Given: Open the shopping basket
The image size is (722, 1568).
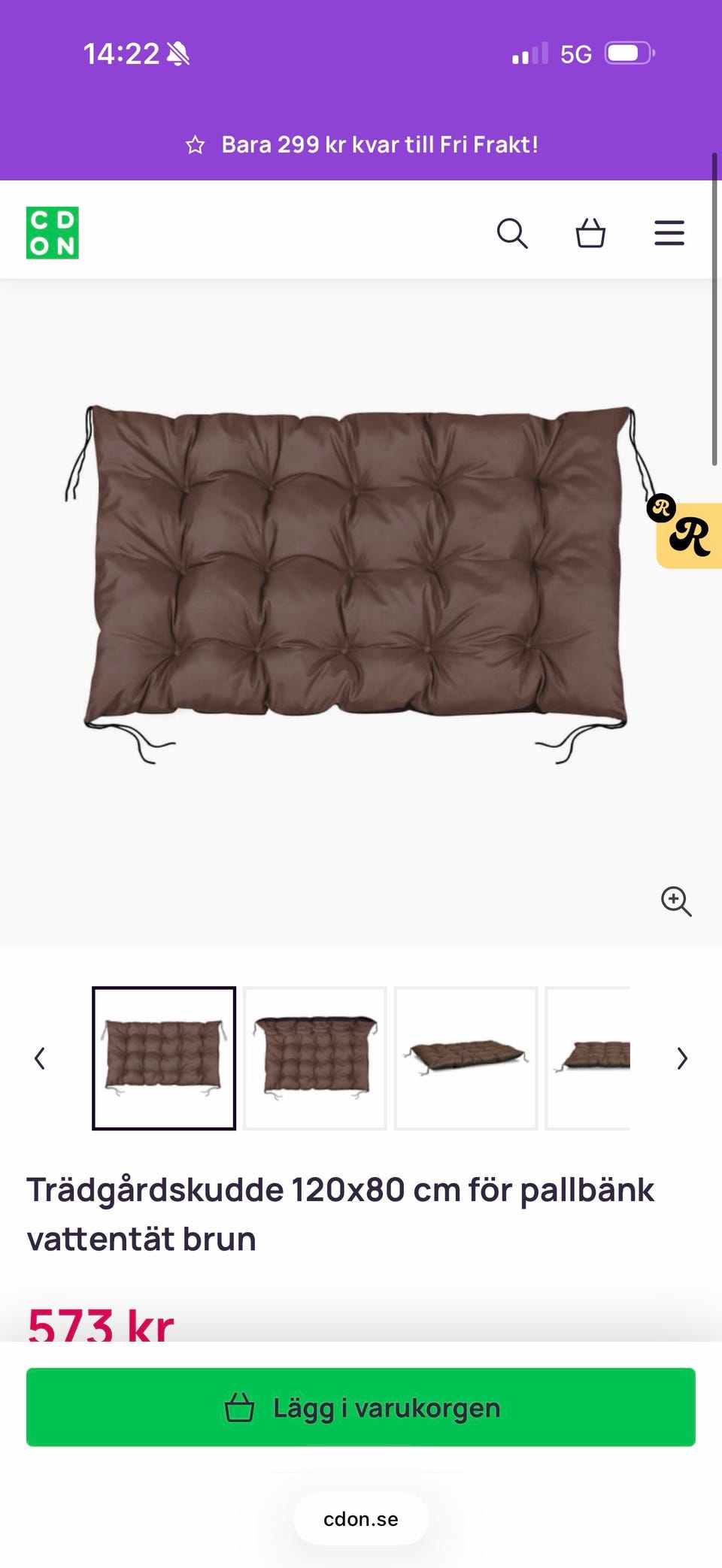Looking at the screenshot, I should [590, 233].
